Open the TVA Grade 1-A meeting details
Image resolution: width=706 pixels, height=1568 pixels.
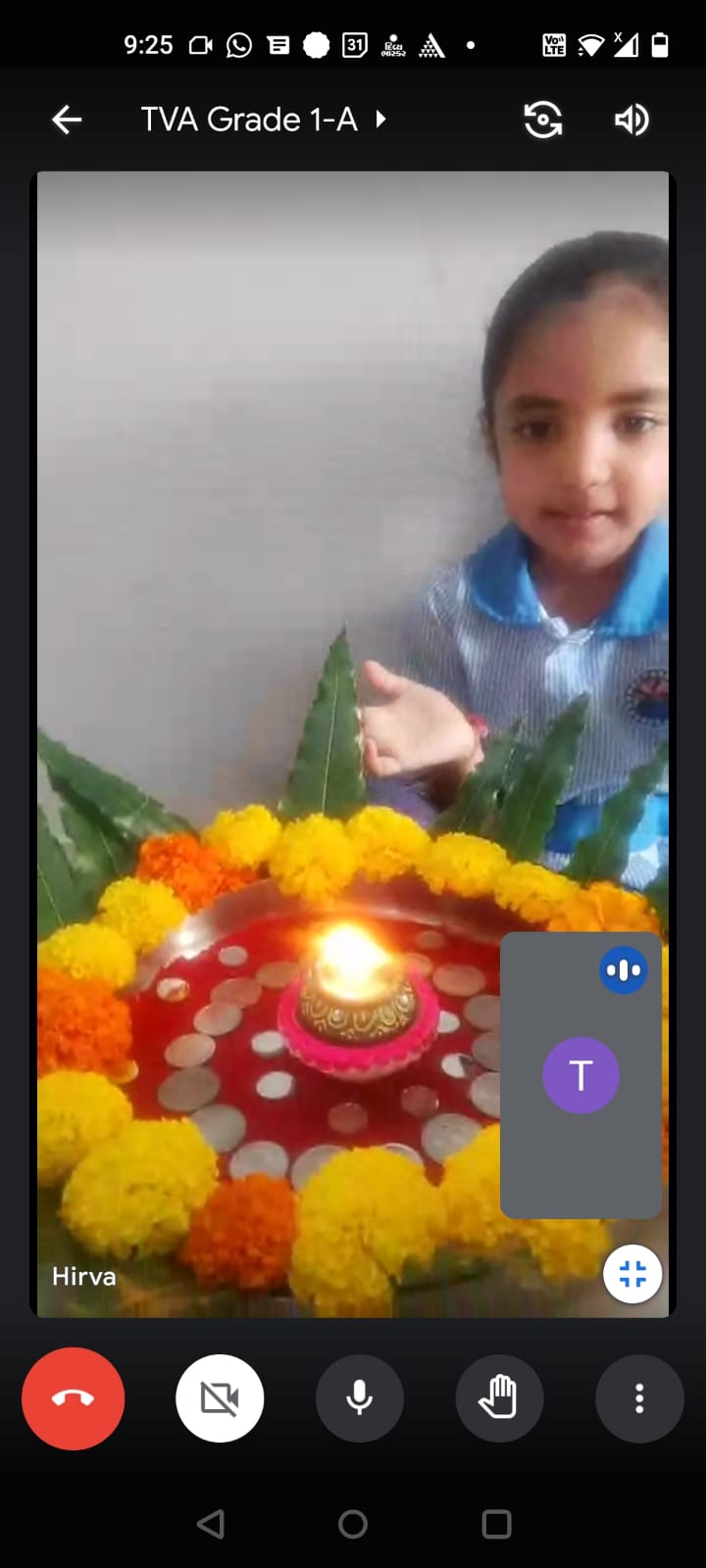point(263,120)
